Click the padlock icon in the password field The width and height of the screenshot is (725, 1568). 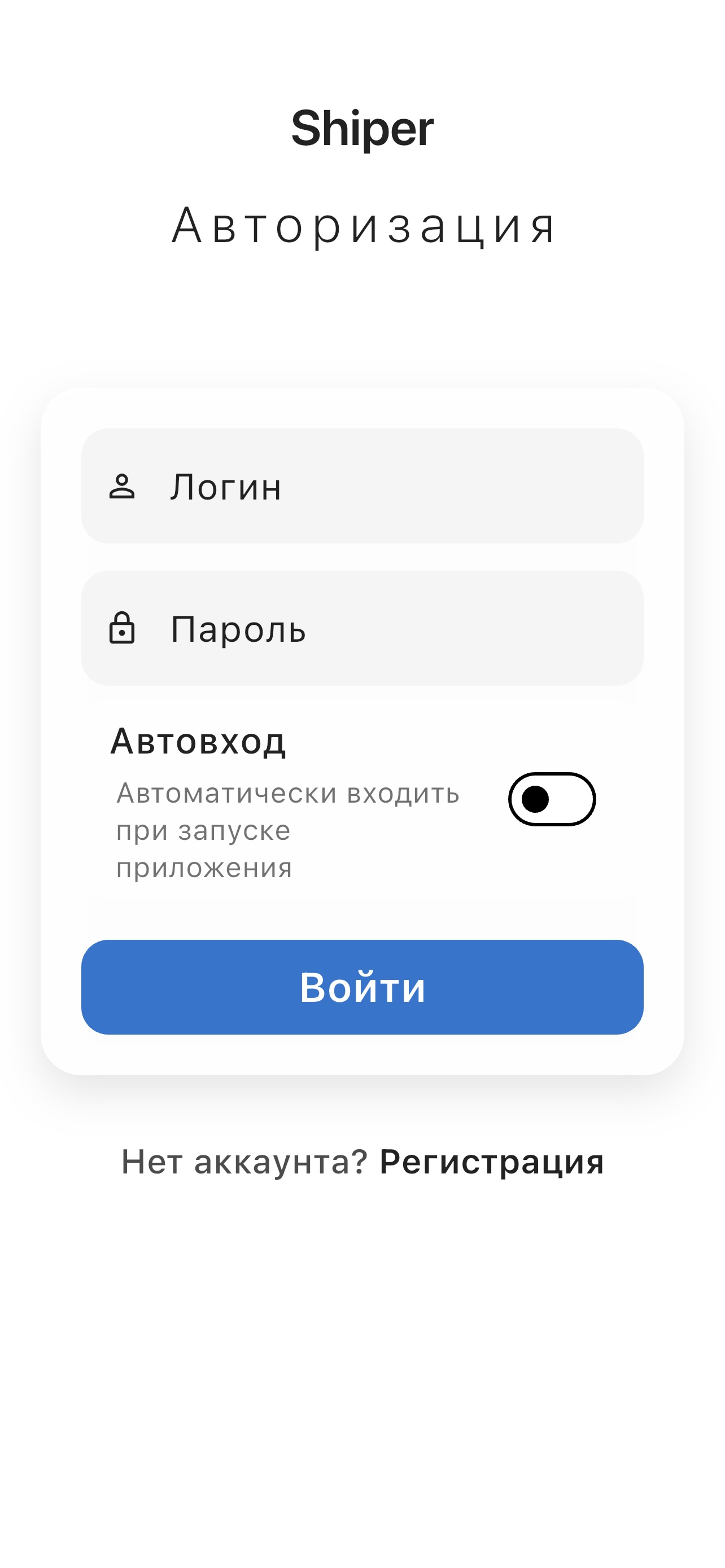(x=123, y=628)
